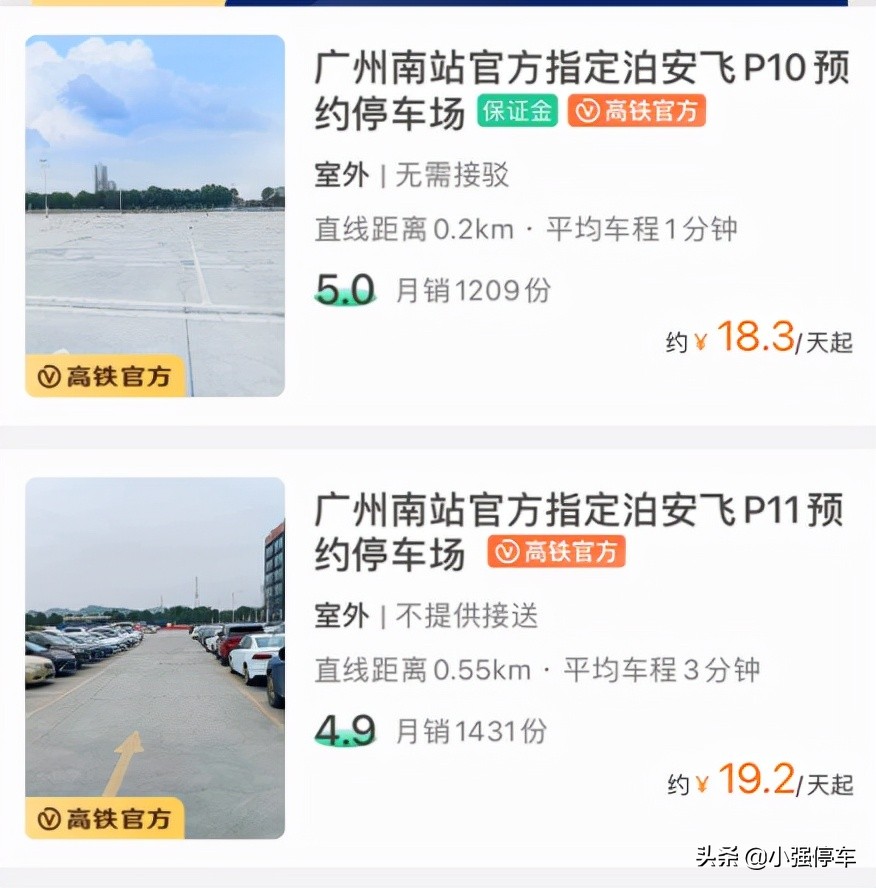876x888 pixels.
Task: Click the orange 高铁官方 icon badge on P10 listing
Action: 636,110
